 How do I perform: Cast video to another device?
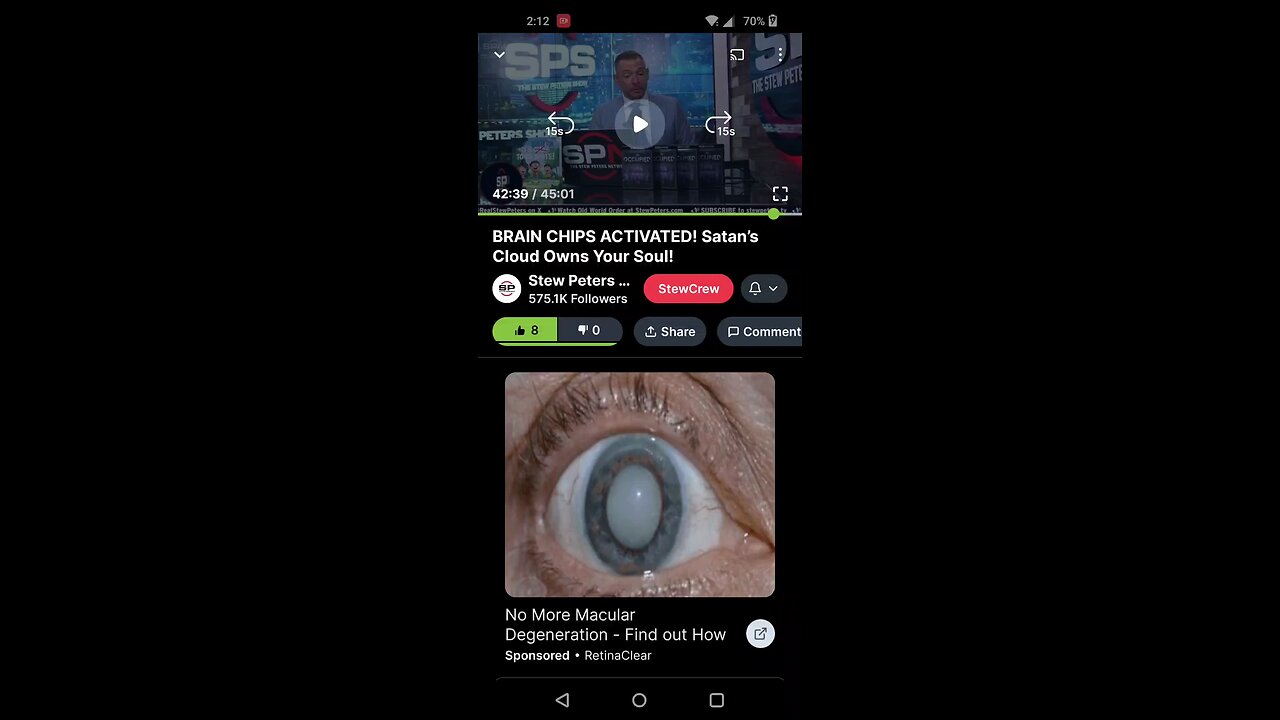[x=737, y=55]
